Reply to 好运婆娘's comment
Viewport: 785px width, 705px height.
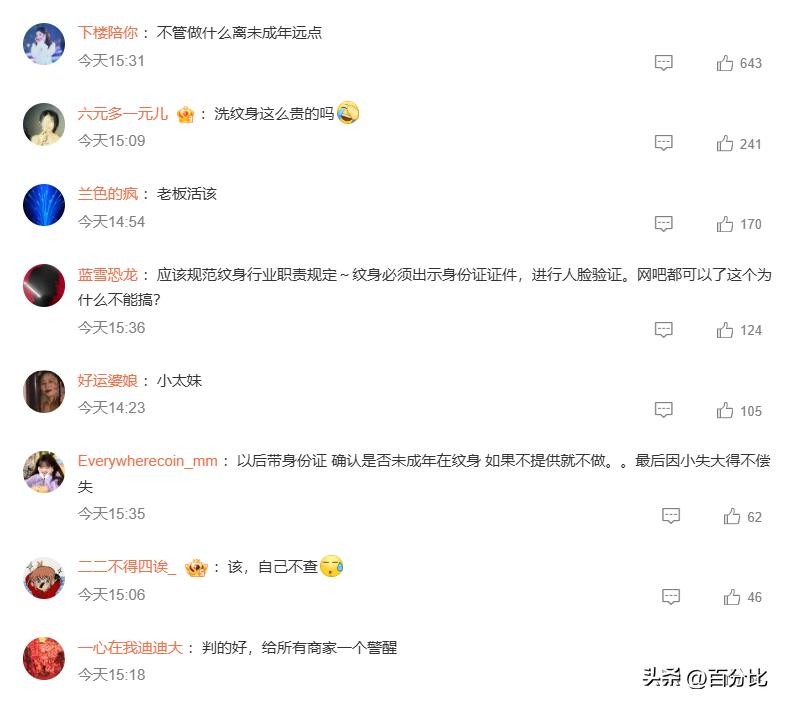click(663, 411)
